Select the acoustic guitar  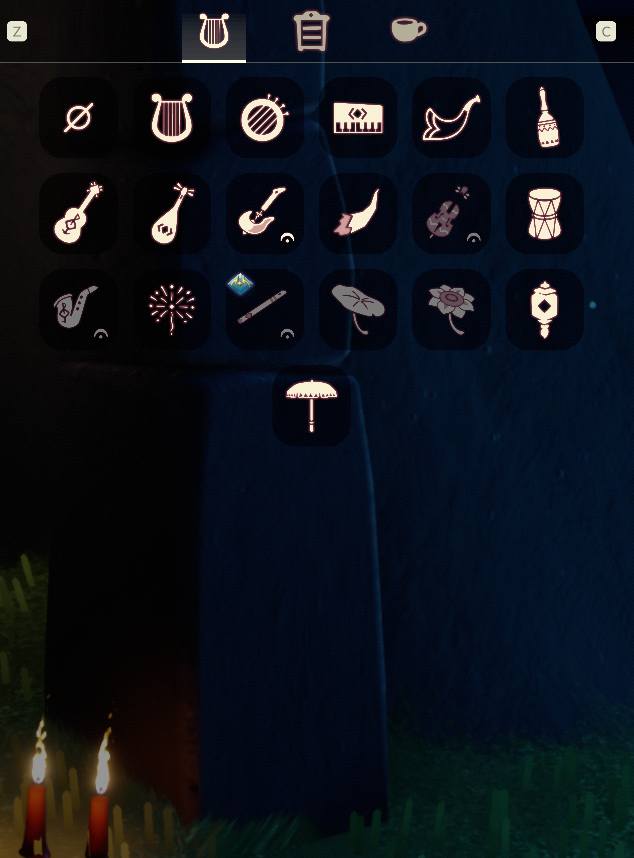coord(78,214)
